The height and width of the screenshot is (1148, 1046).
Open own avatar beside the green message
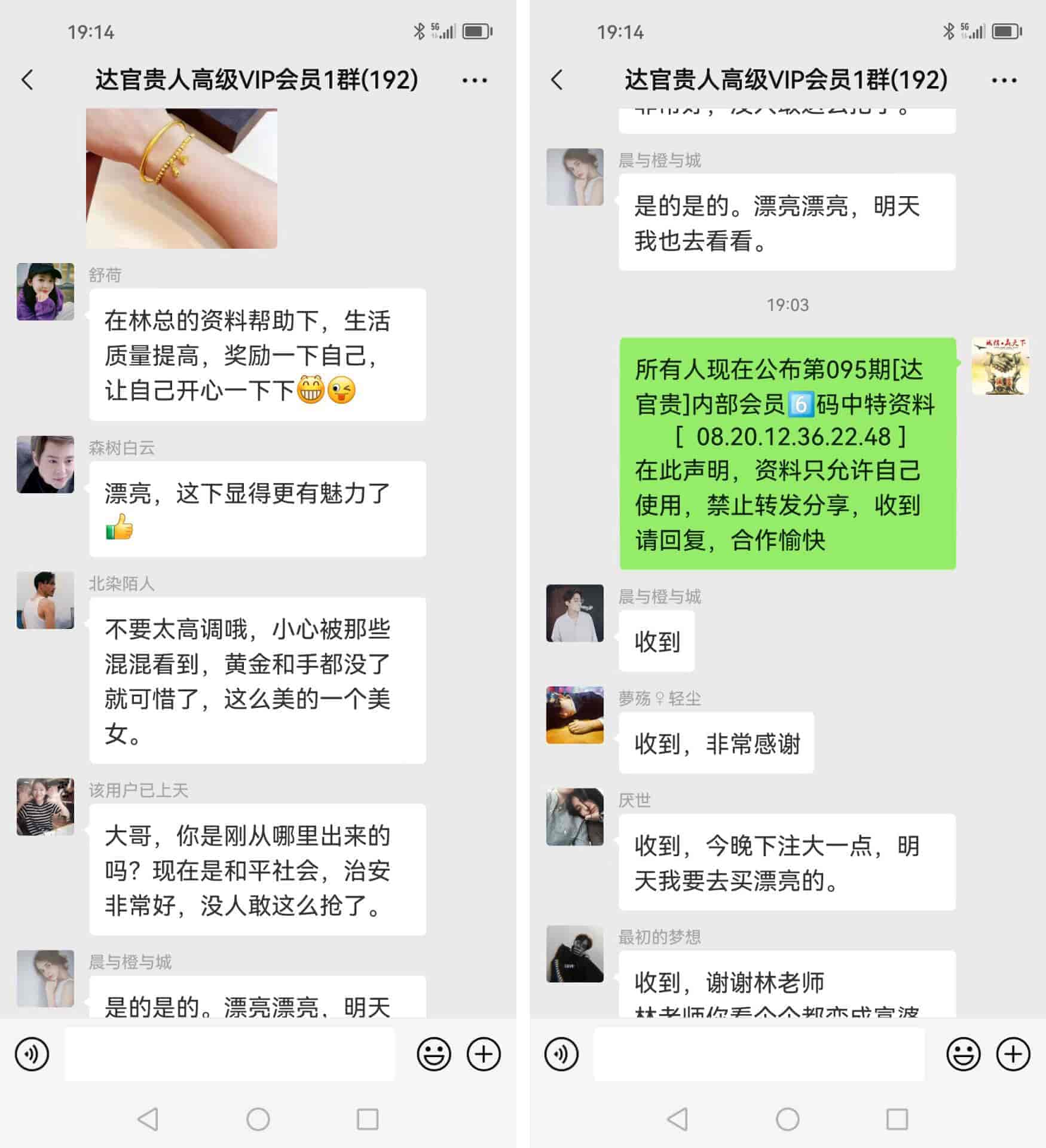[x=1000, y=366]
